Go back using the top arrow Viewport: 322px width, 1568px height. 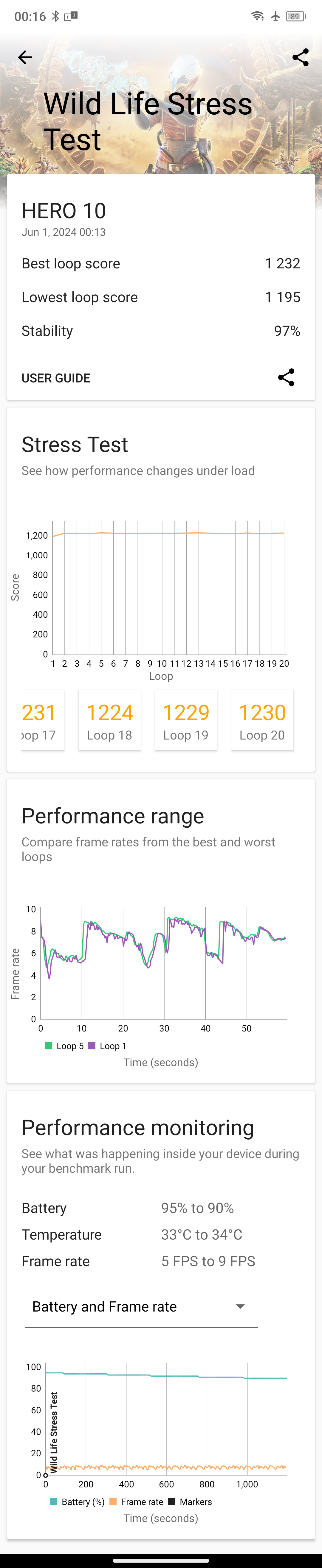pyautogui.click(x=25, y=57)
